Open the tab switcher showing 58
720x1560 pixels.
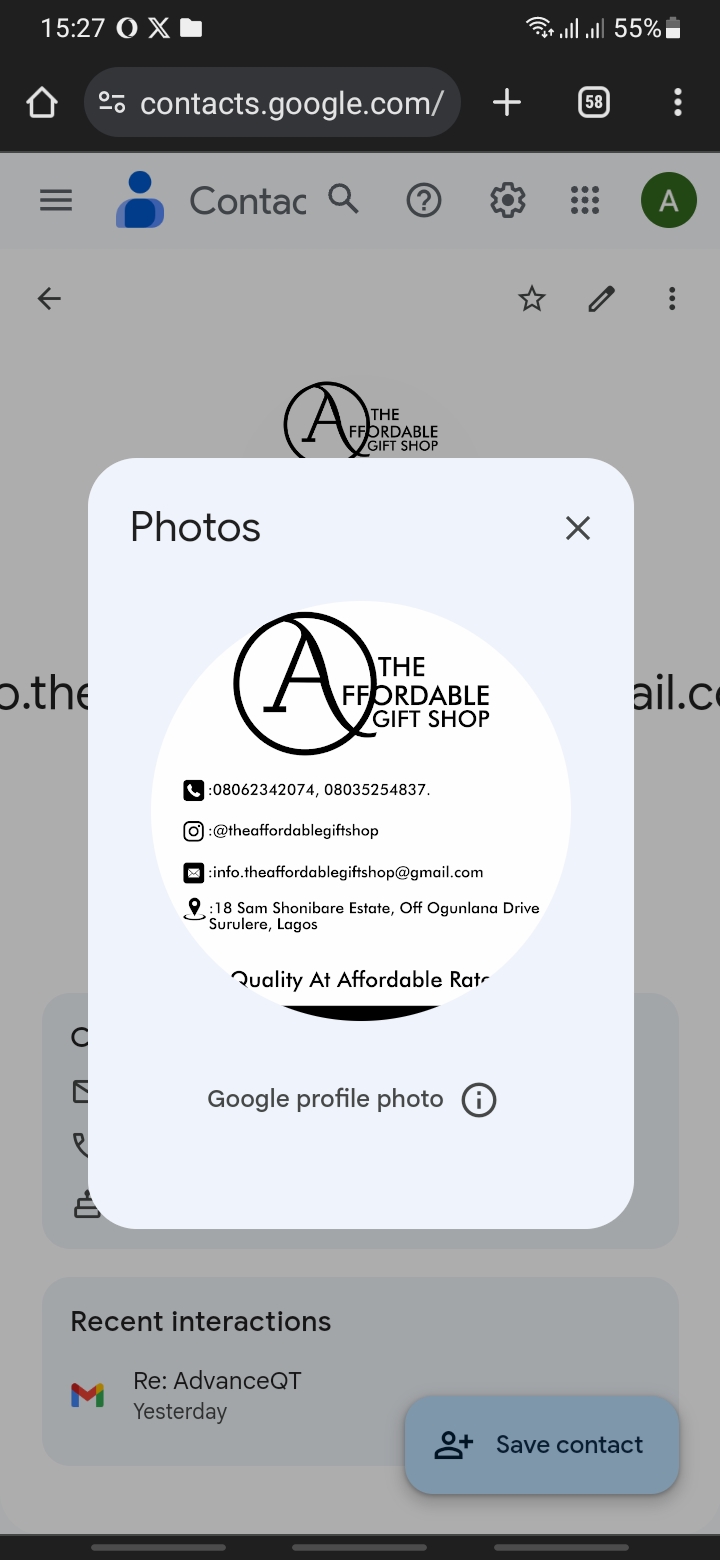593,102
